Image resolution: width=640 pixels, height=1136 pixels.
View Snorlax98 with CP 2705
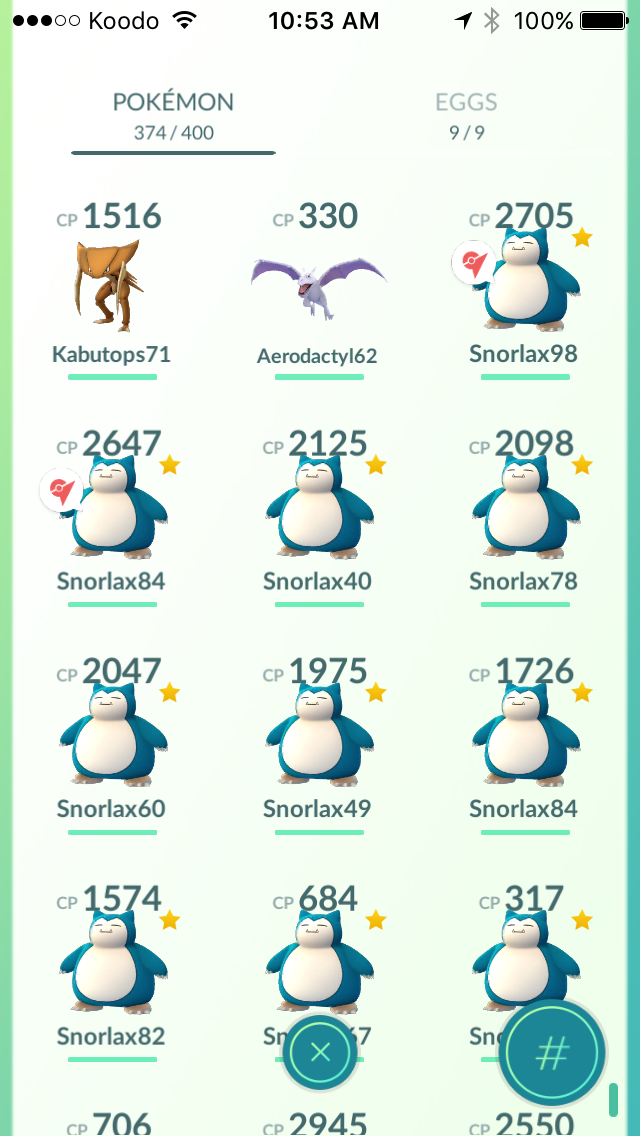[525, 290]
